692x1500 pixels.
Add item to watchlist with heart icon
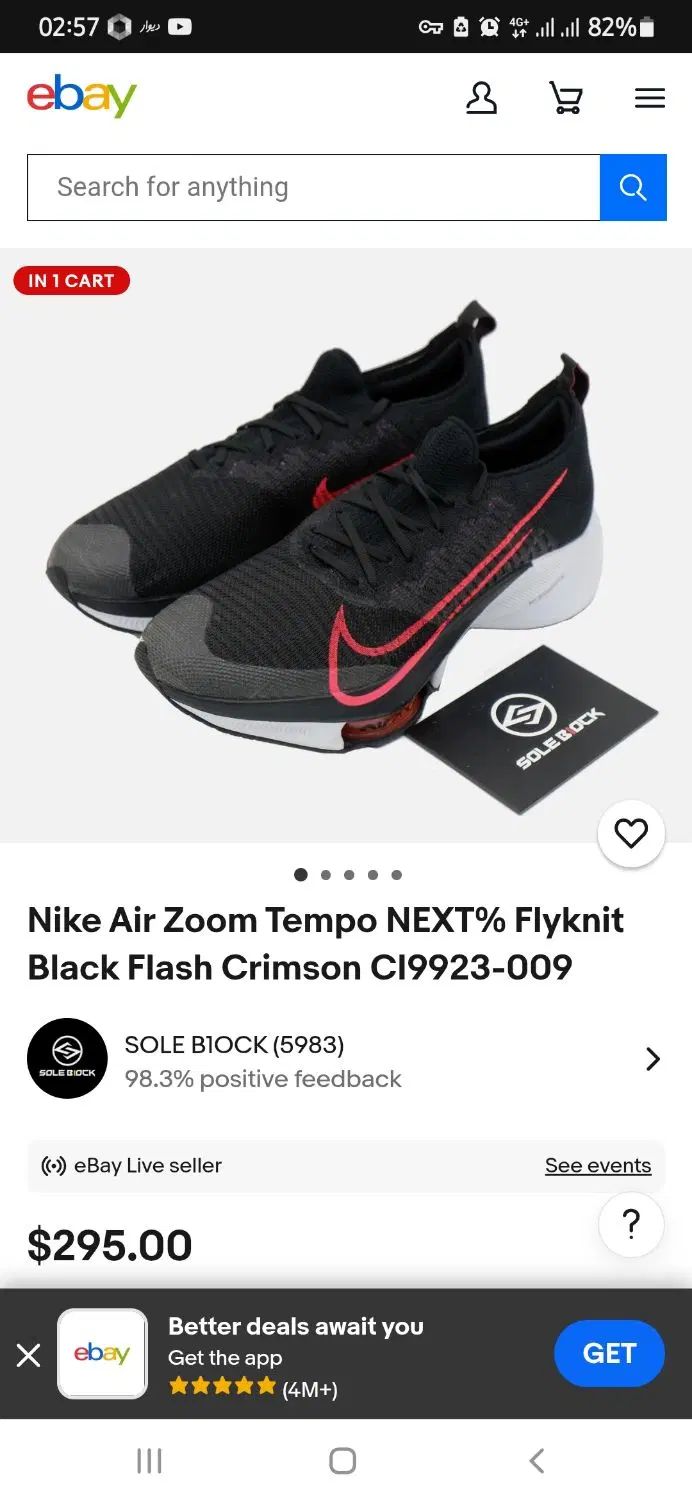631,833
